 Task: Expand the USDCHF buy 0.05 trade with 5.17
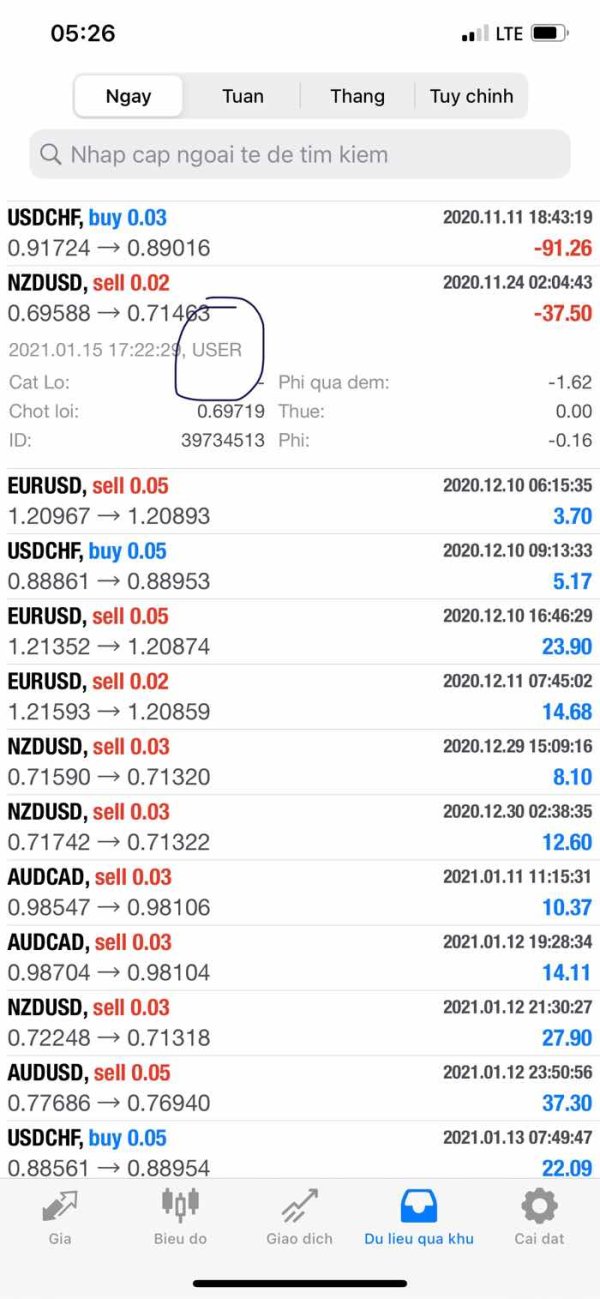[300, 566]
